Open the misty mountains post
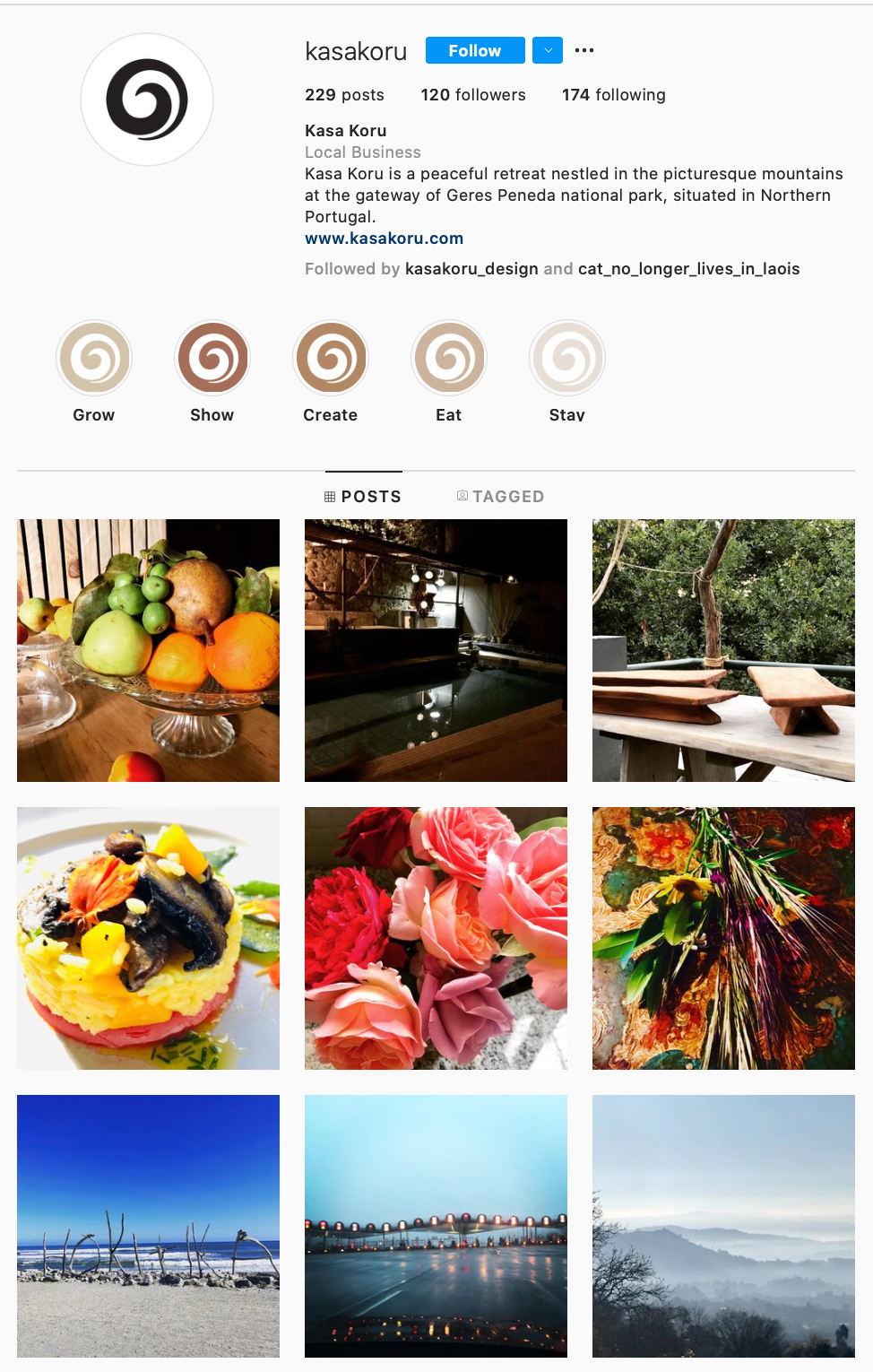873x1372 pixels. (723, 1226)
